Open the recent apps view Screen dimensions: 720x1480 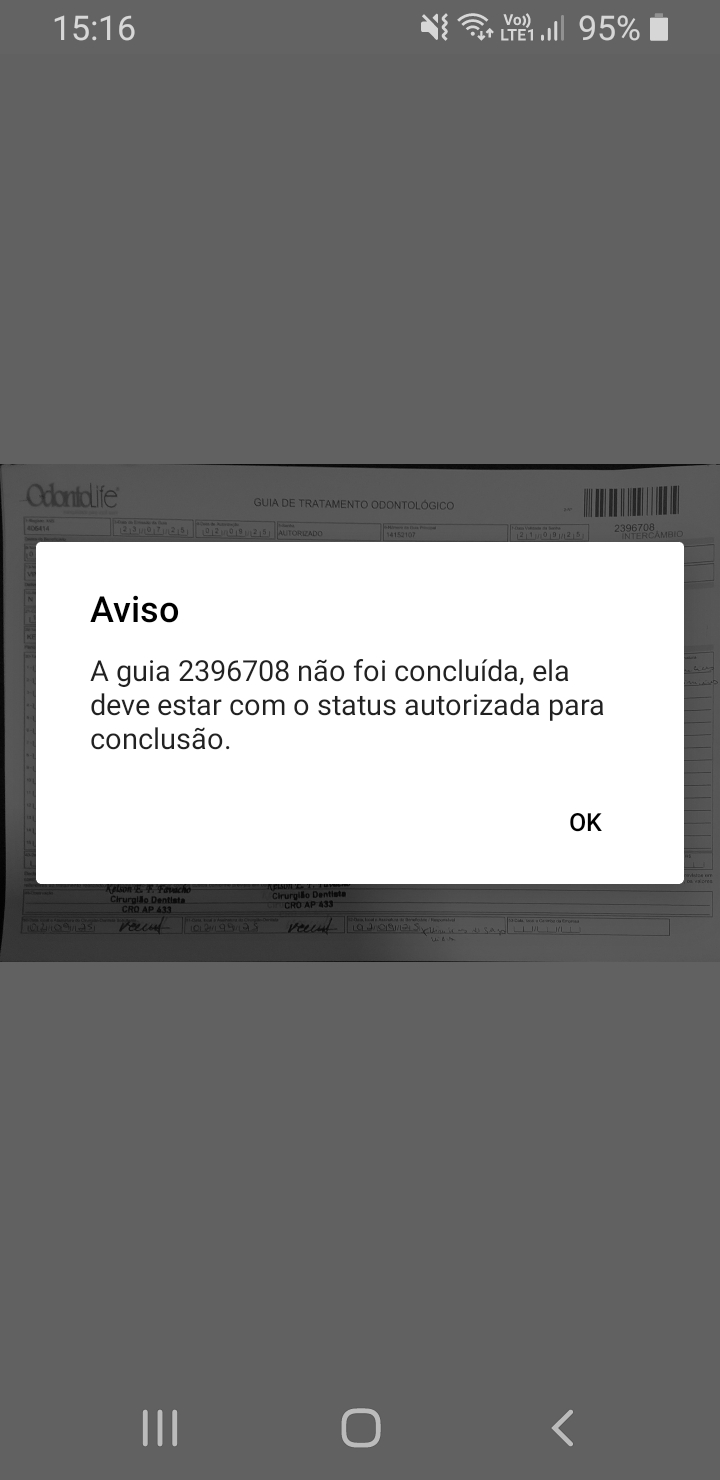(159, 1427)
